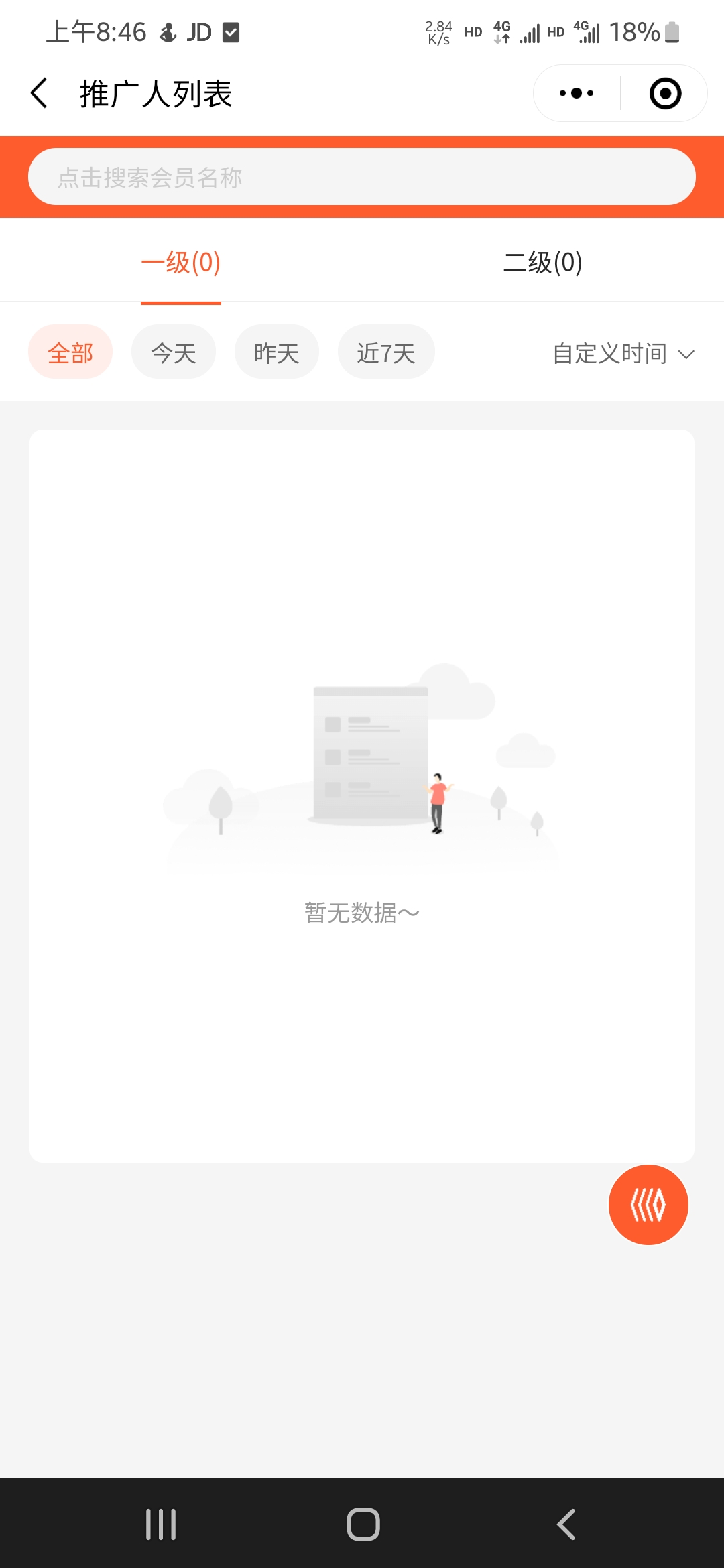Switch to the 一级(0) tab
The height and width of the screenshot is (1568, 724).
tap(181, 263)
